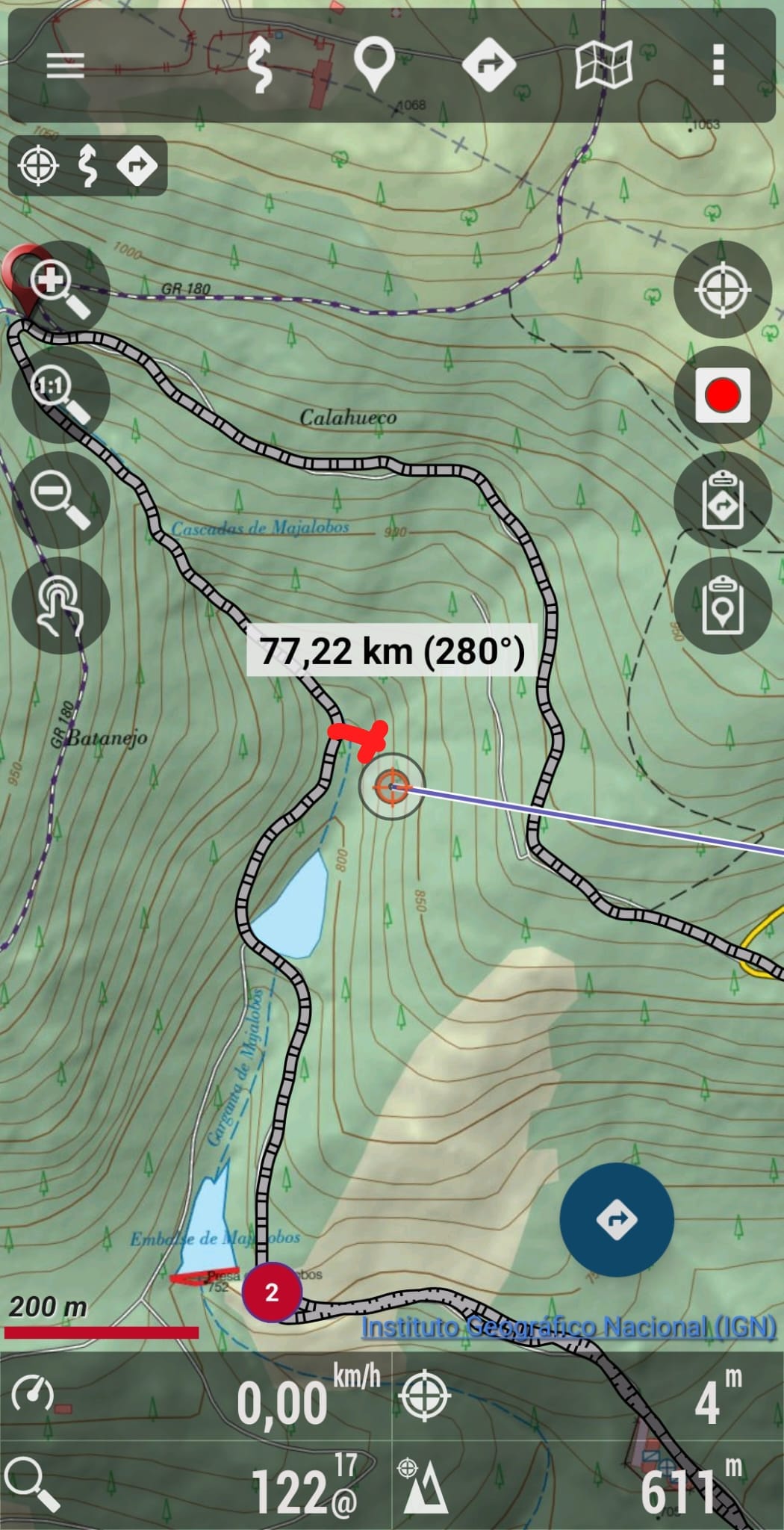
Task: Open the tracks menu in top bar
Action: coord(260,66)
